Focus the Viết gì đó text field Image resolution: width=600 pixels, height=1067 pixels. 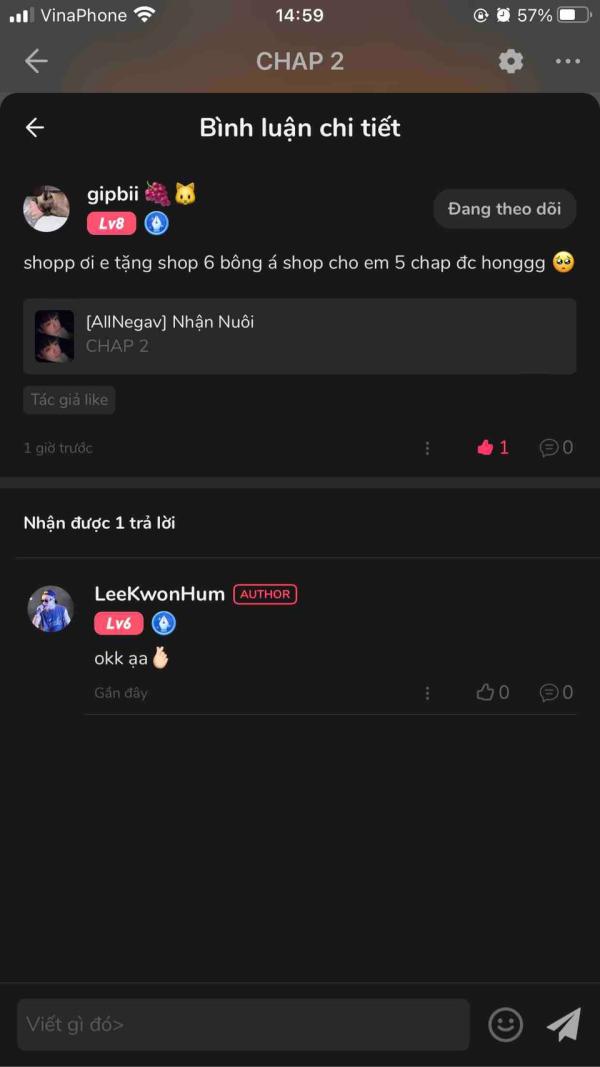pyautogui.click(x=243, y=1024)
